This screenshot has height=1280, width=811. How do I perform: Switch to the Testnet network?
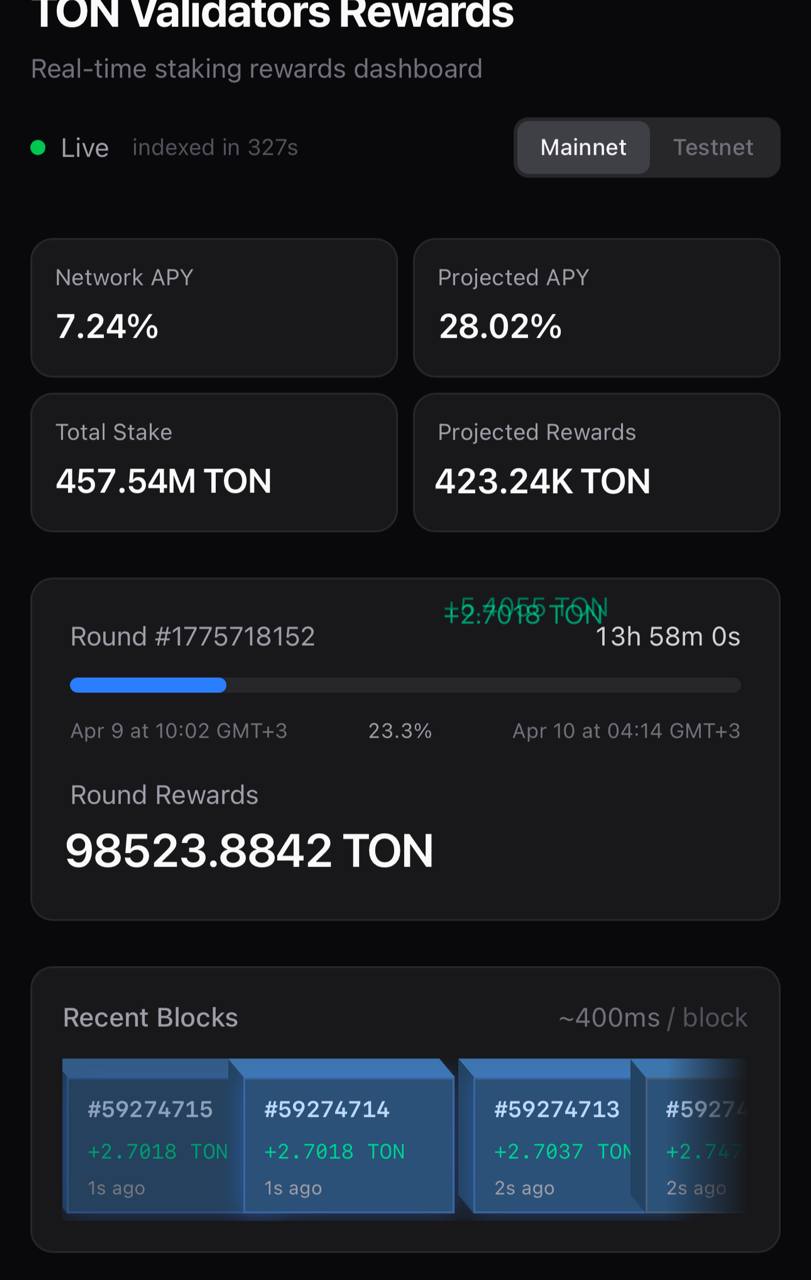(x=712, y=148)
